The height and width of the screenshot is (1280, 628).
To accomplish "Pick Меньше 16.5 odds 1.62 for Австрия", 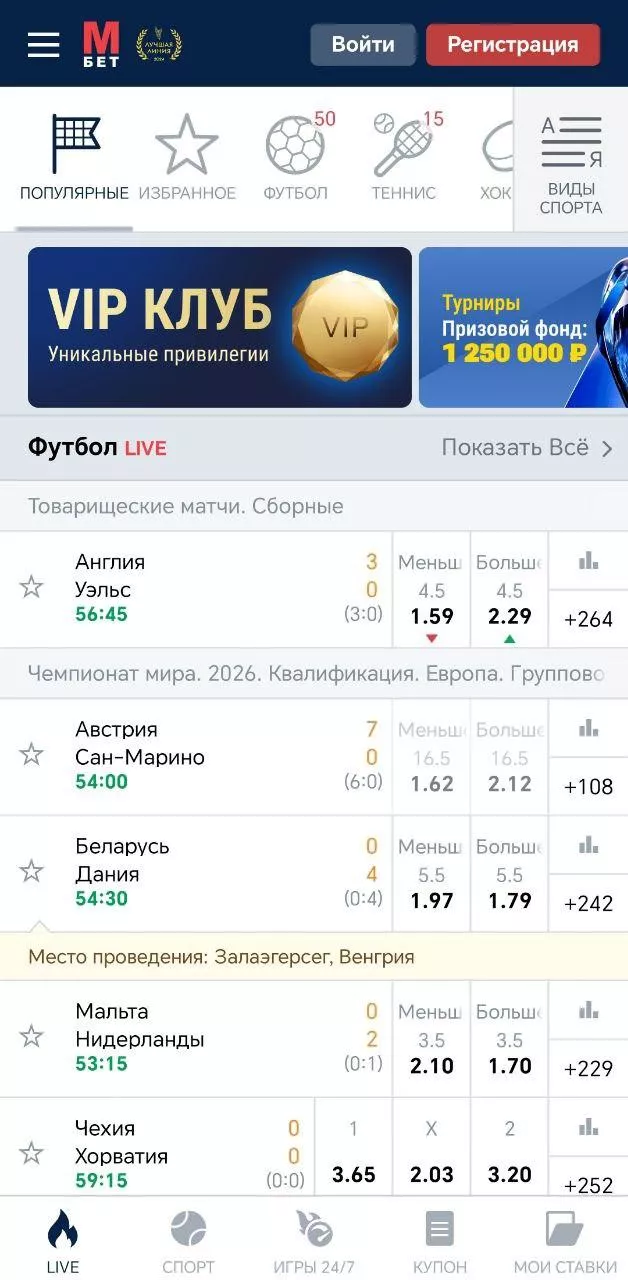I will (x=431, y=771).
